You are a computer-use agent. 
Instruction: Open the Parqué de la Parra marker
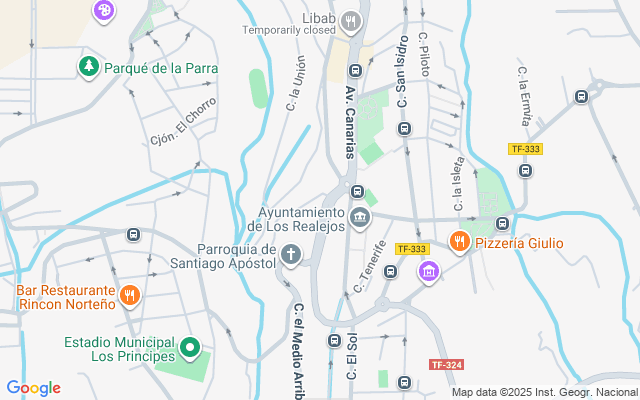pyautogui.click(x=89, y=67)
